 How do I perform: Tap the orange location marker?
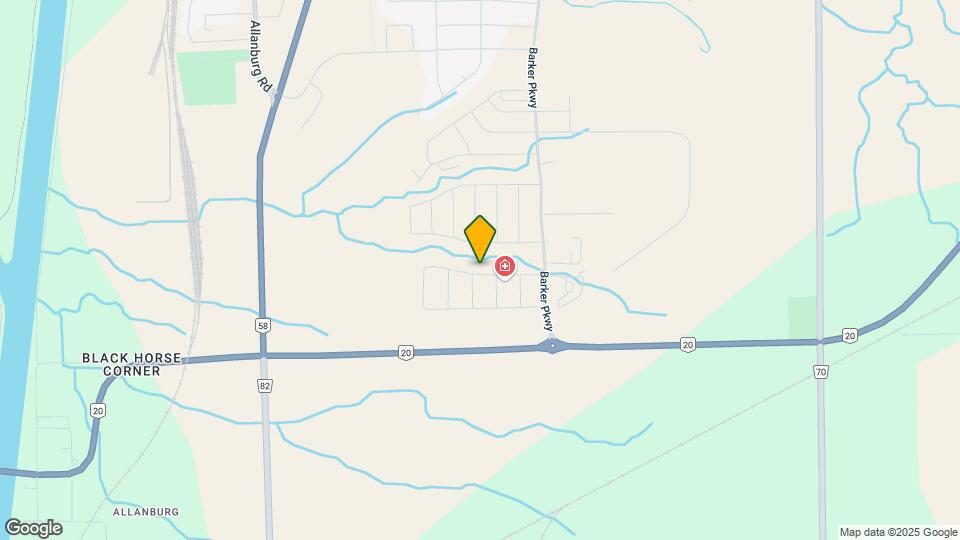480,237
